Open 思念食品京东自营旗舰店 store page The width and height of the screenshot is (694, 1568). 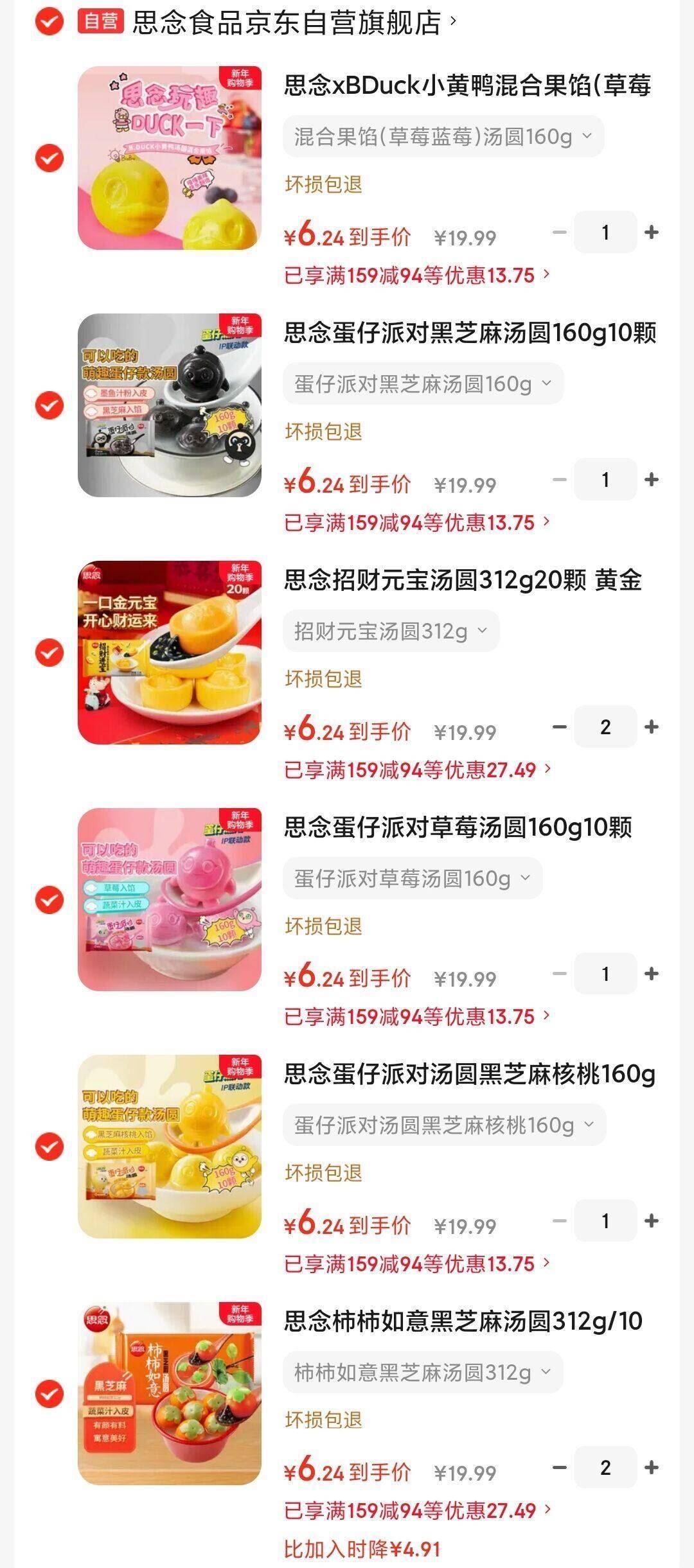click(287, 22)
